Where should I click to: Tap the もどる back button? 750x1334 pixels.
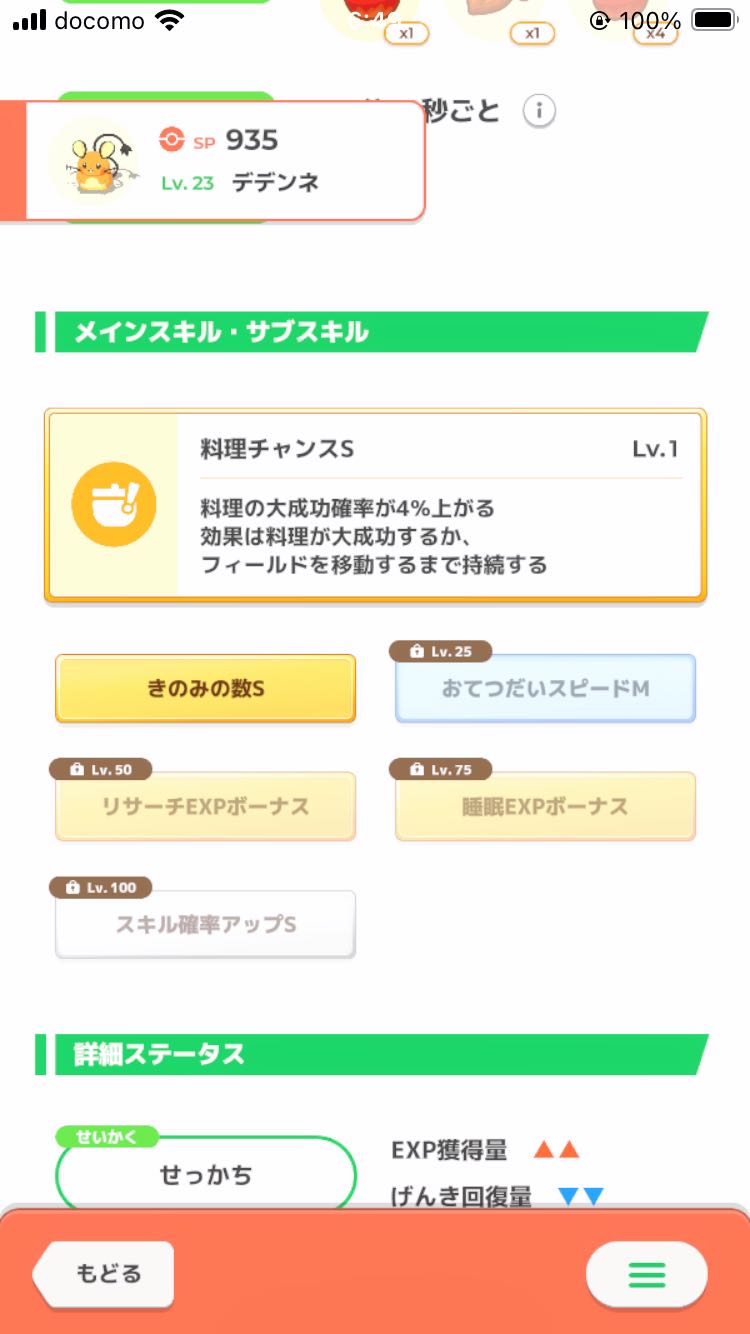tap(104, 1273)
